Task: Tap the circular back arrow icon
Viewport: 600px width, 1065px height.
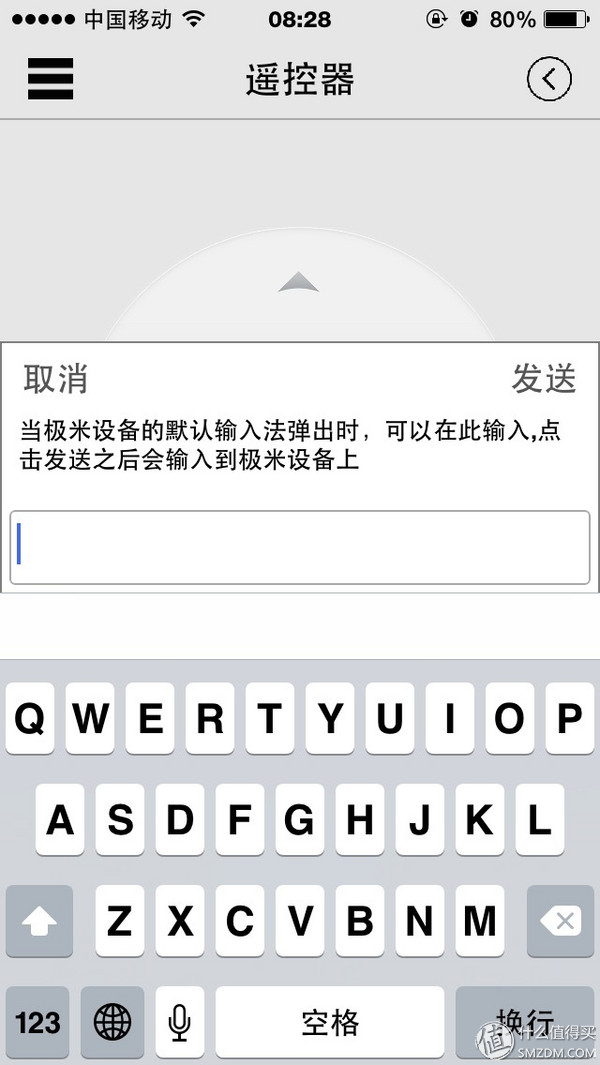Action: coord(549,79)
